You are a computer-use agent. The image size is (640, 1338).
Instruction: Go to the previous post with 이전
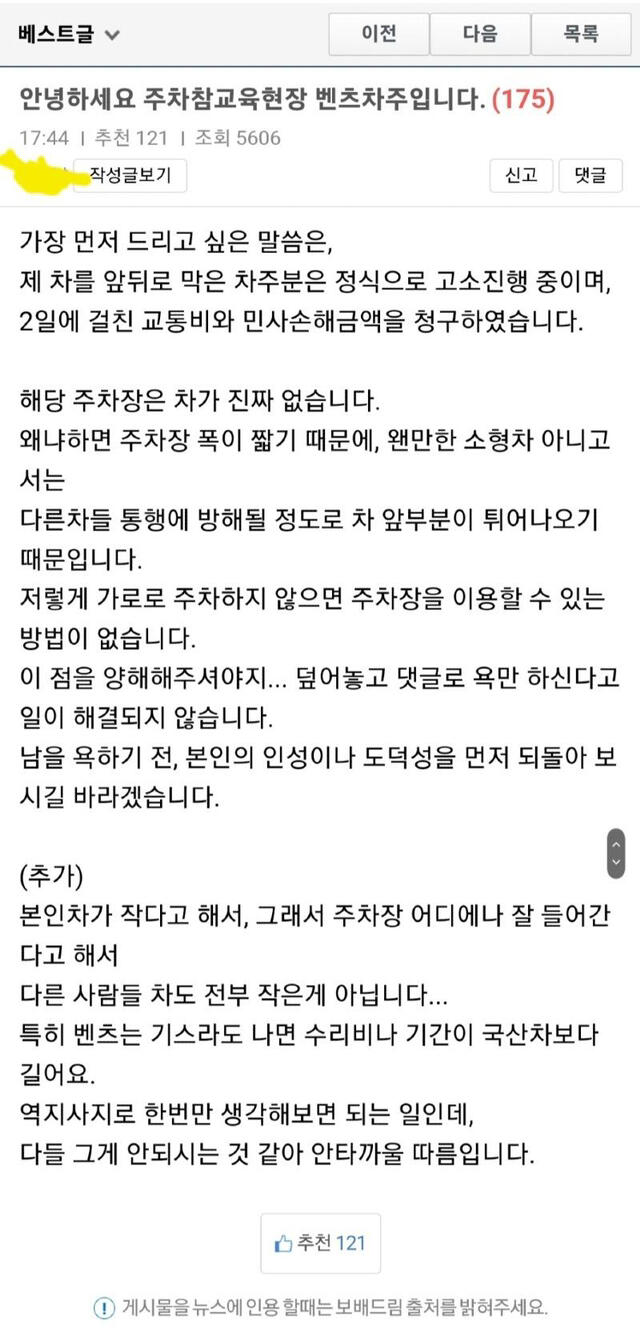pyautogui.click(x=379, y=34)
